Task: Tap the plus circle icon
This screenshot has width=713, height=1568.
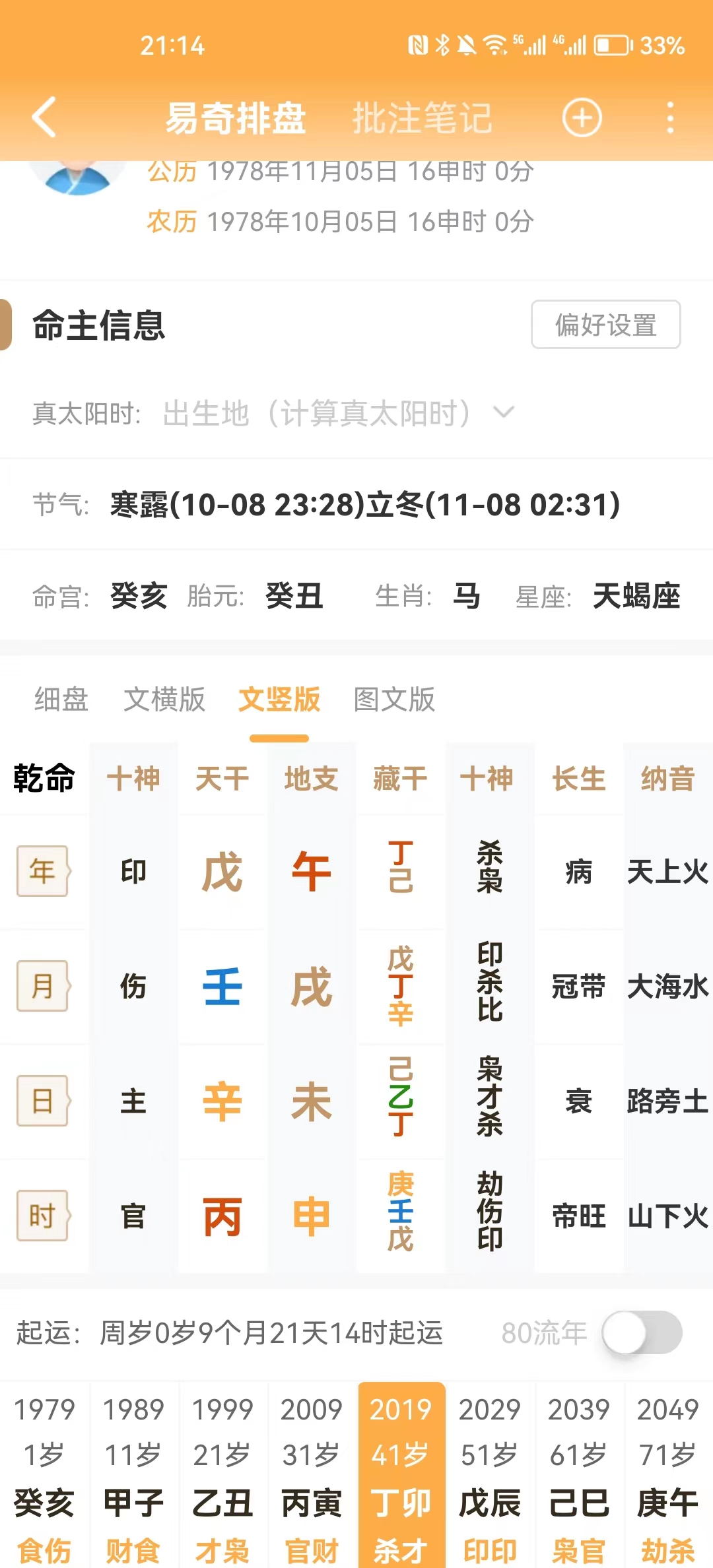Action: pyautogui.click(x=582, y=118)
